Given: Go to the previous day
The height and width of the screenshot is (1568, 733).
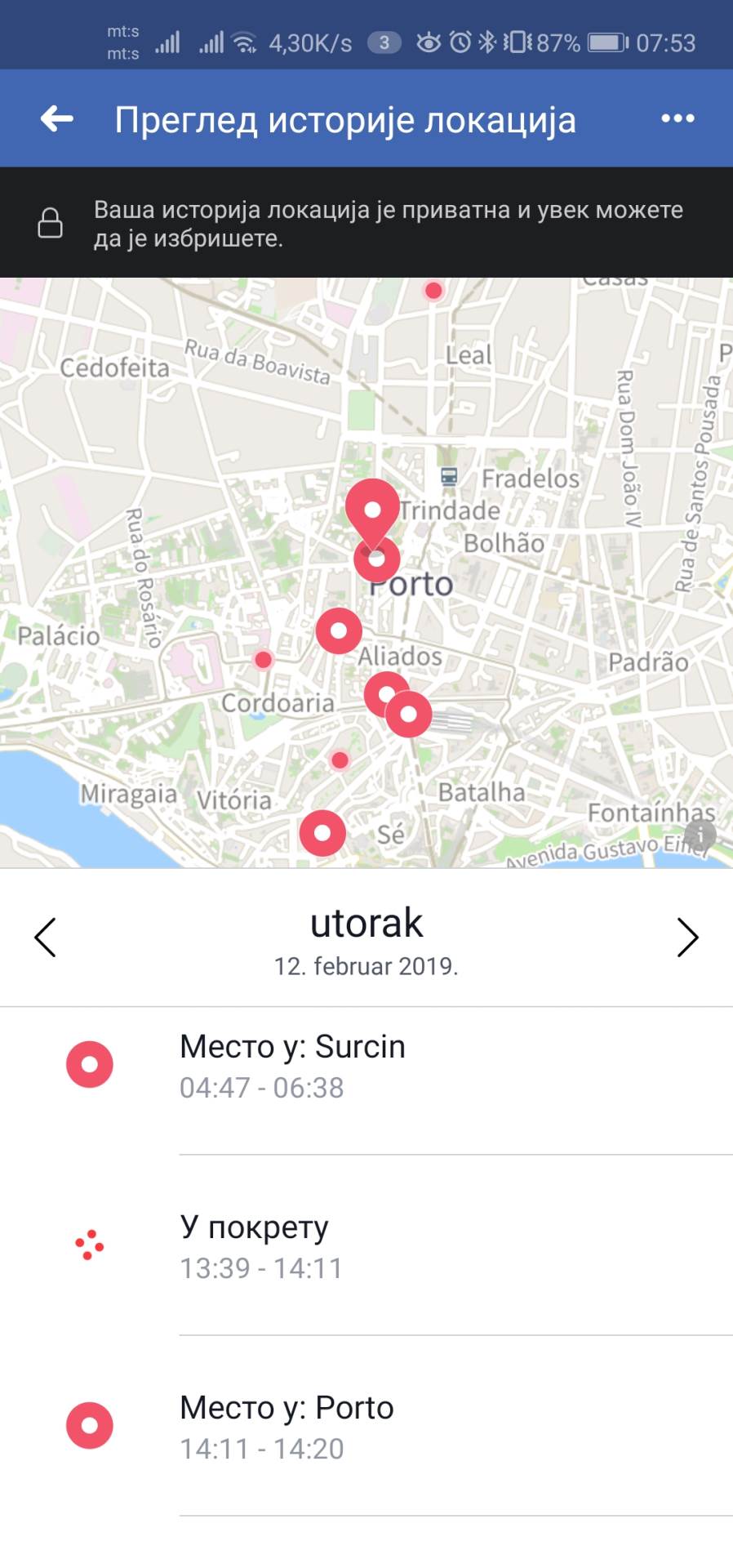Looking at the screenshot, I should pos(46,937).
